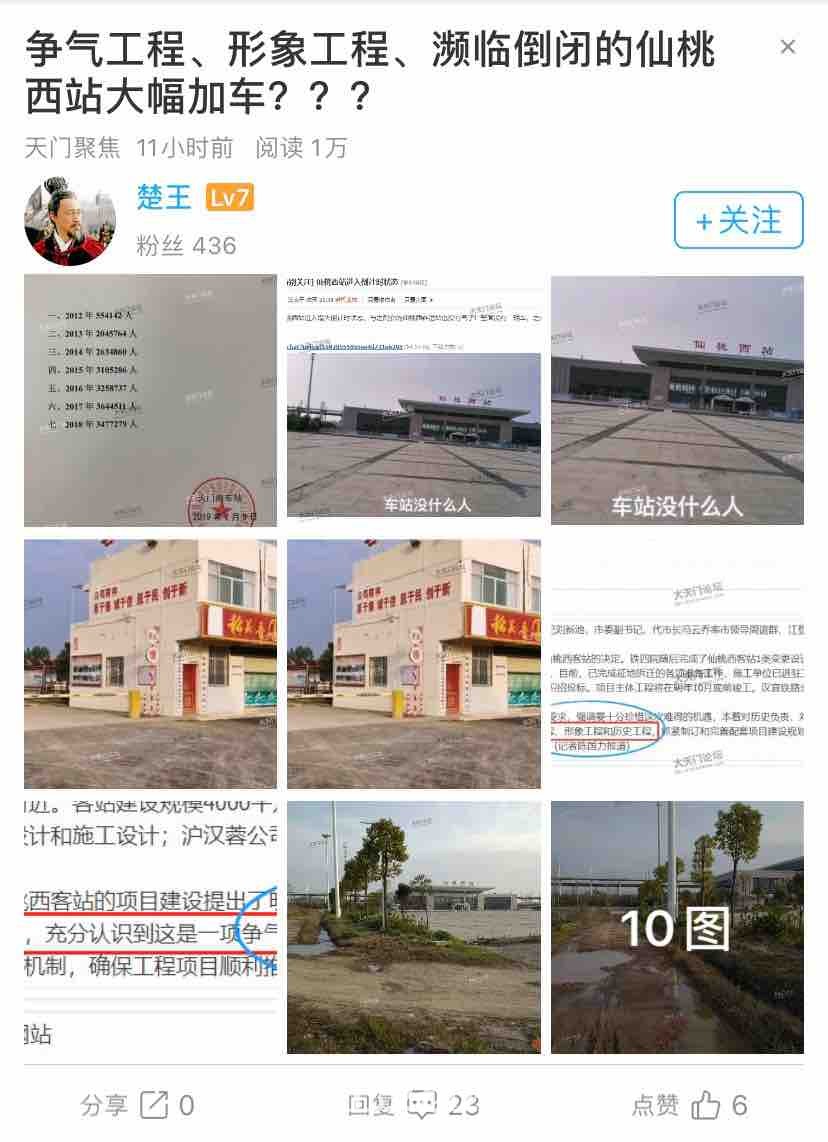Open the post title about 仙桃西站
The image size is (828, 1142).
tap(370, 72)
